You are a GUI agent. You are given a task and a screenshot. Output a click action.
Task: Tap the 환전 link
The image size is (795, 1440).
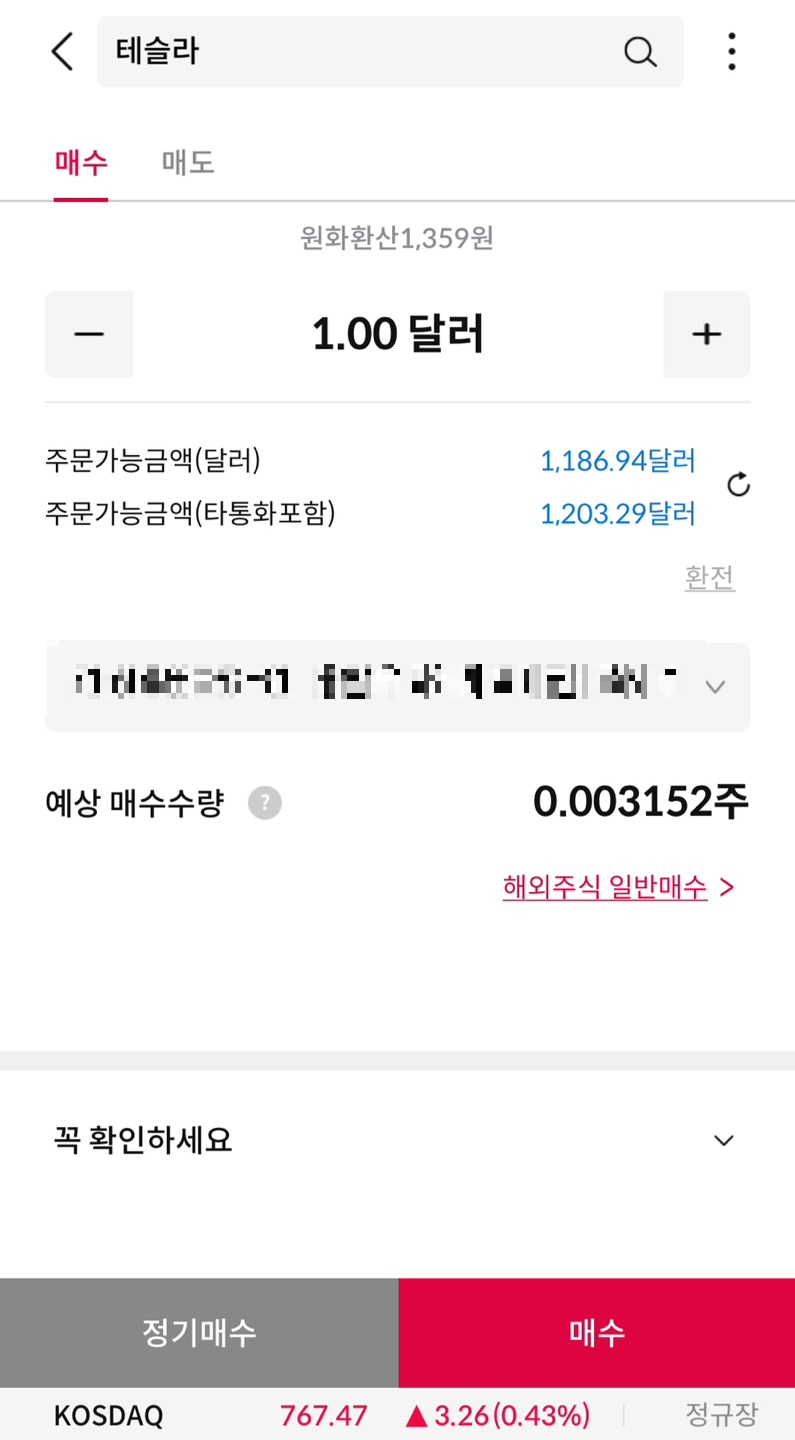(x=710, y=577)
